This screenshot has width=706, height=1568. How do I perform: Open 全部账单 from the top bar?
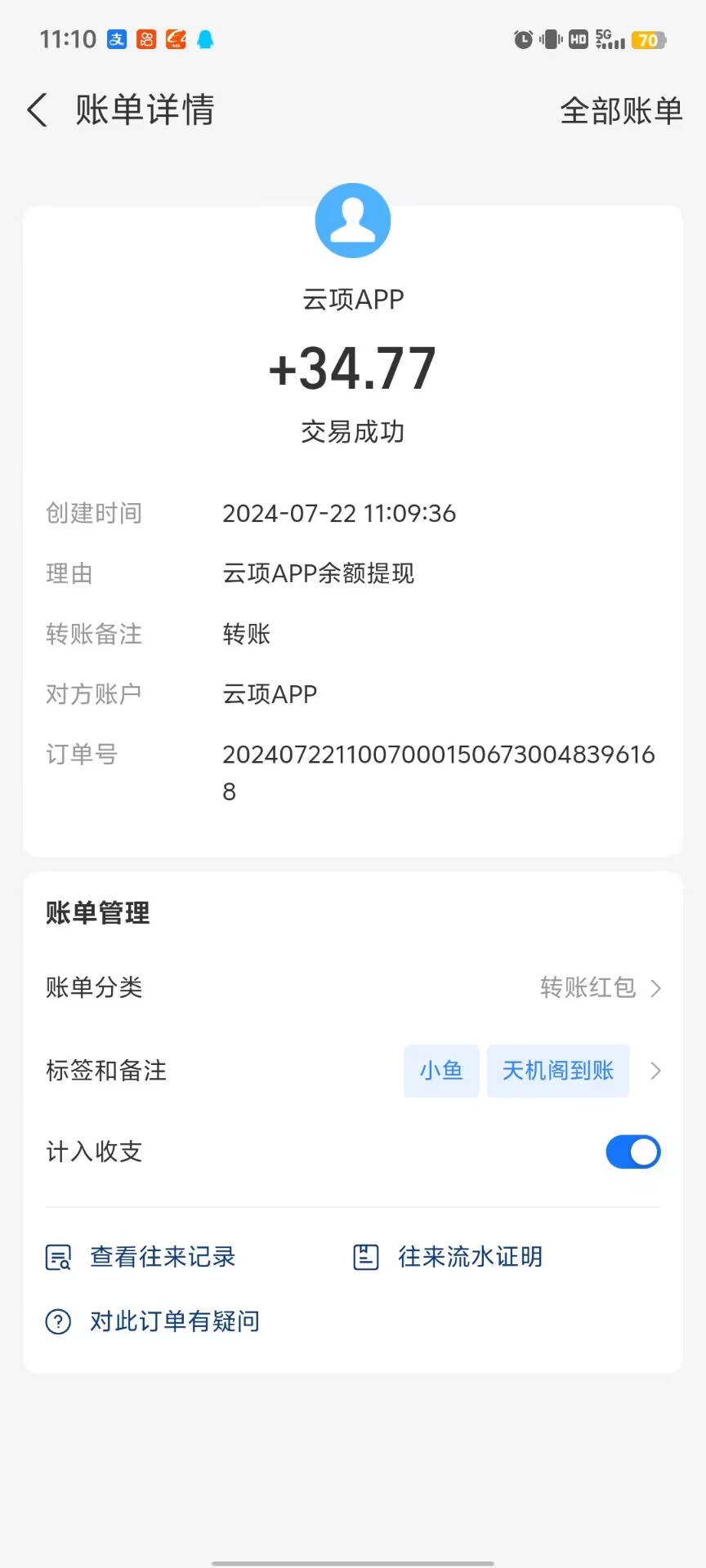622,110
